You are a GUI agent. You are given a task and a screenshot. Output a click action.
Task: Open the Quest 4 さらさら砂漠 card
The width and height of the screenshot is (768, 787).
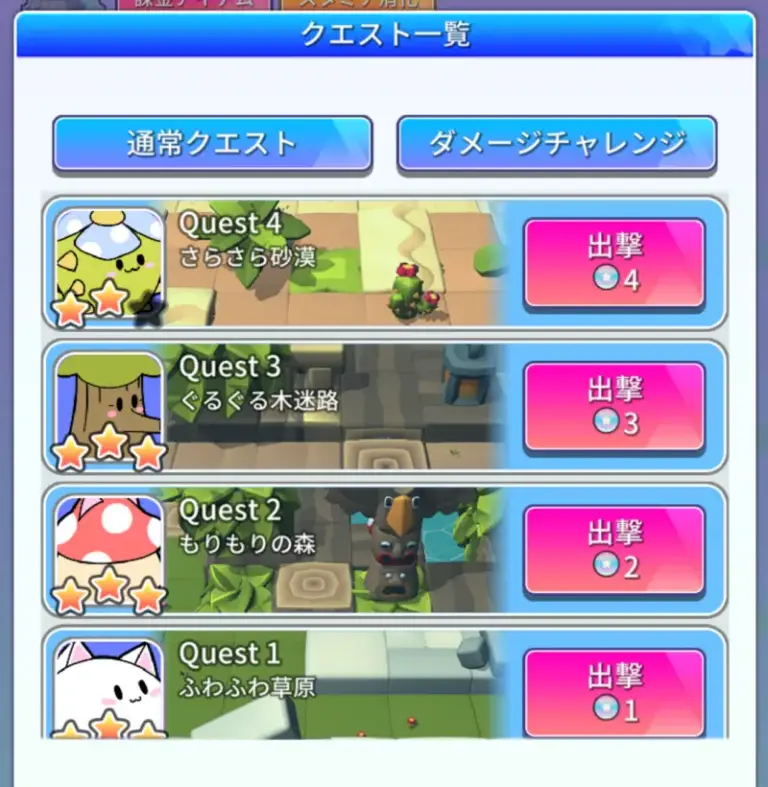click(330, 264)
